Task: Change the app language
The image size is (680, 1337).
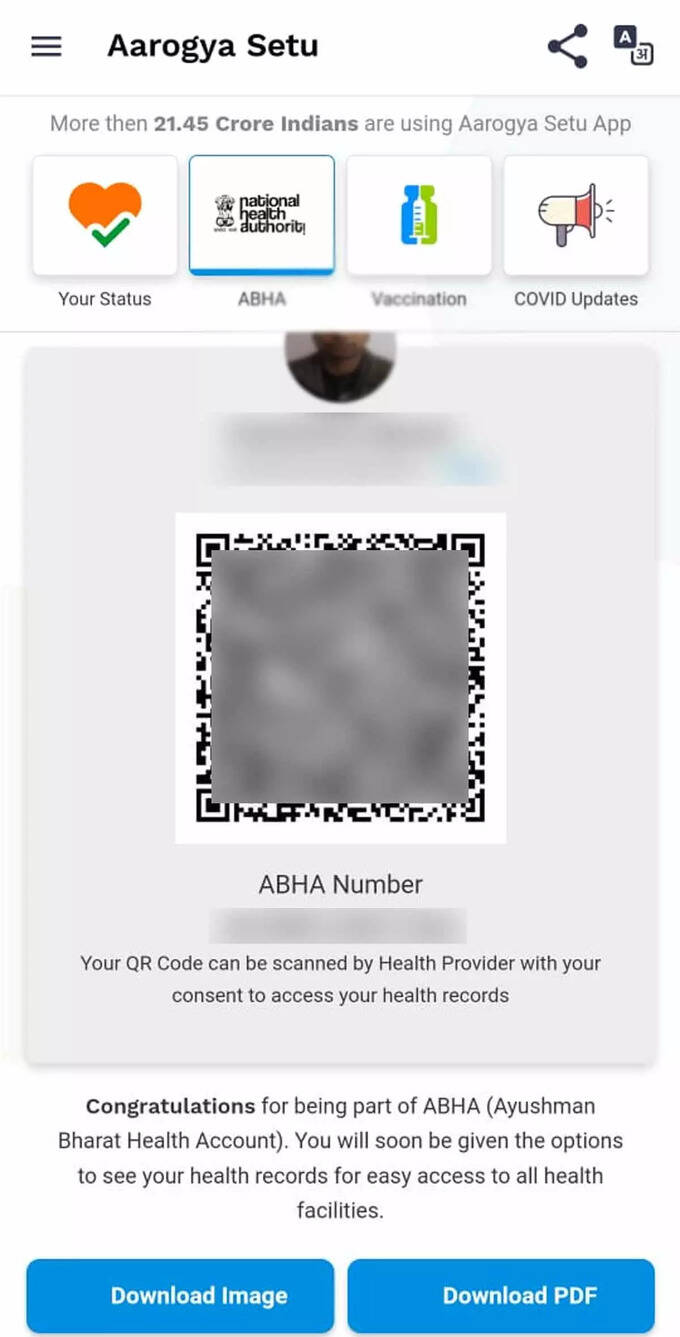Action: click(632, 46)
